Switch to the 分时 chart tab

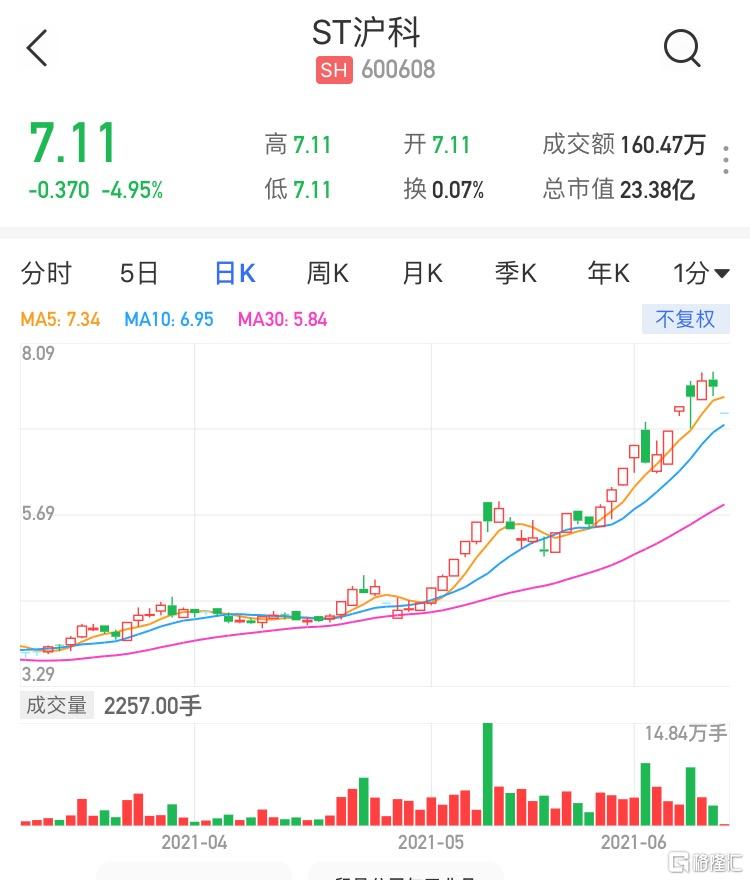[47, 273]
